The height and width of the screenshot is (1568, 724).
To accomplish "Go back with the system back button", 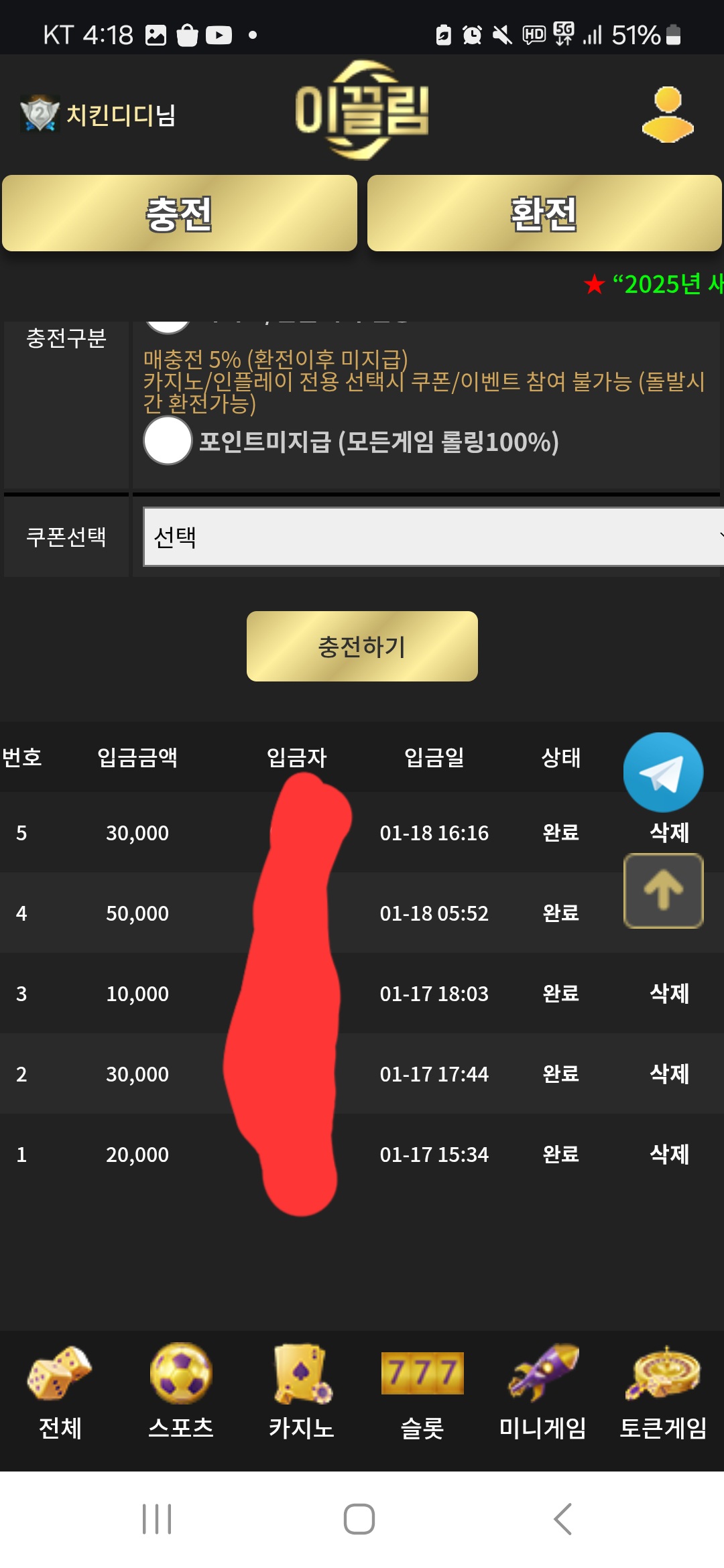I will point(562,1519).
